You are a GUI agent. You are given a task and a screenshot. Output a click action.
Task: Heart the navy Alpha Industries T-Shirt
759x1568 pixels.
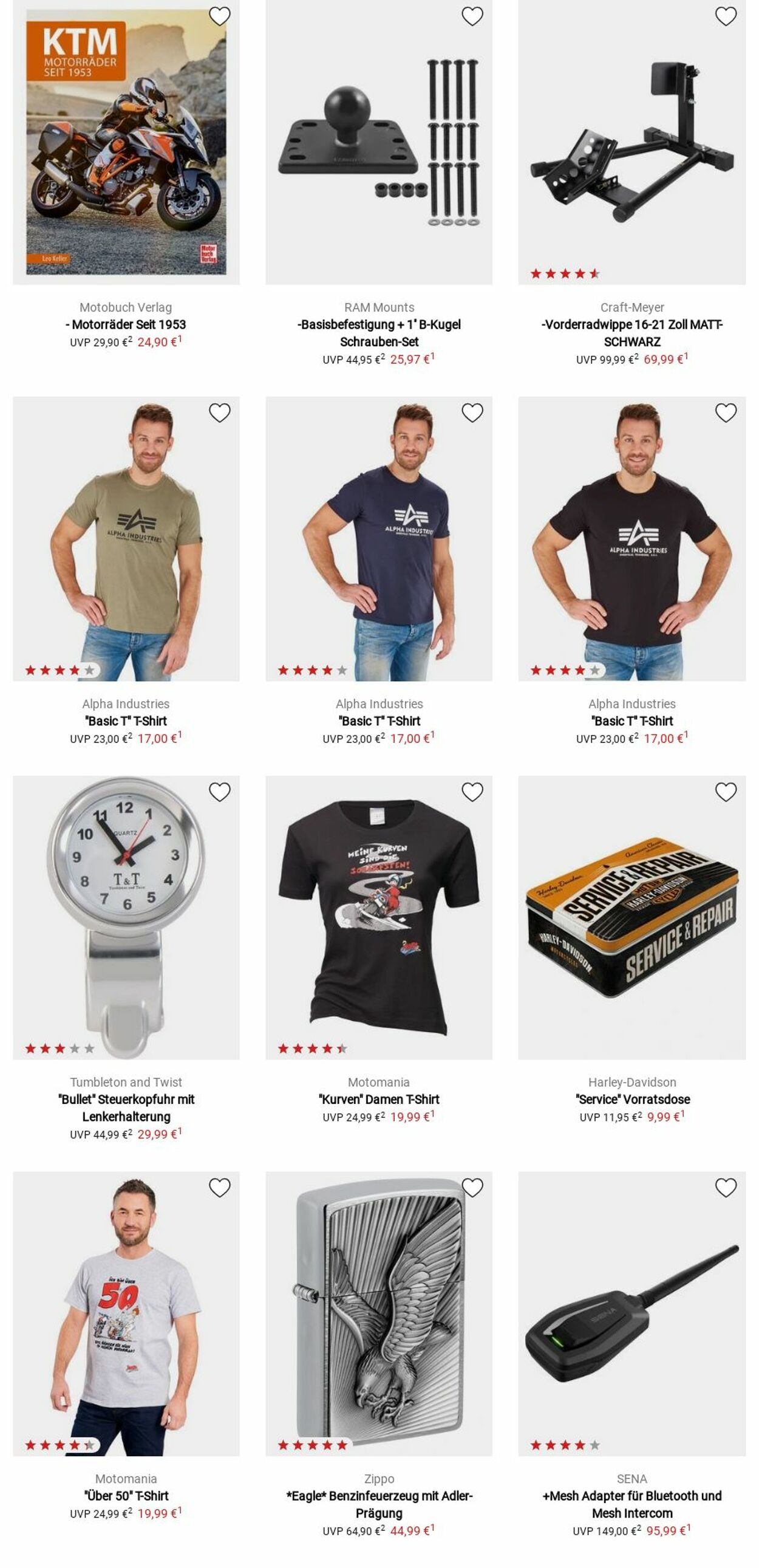pyautogui.click(x=472, y=413)
